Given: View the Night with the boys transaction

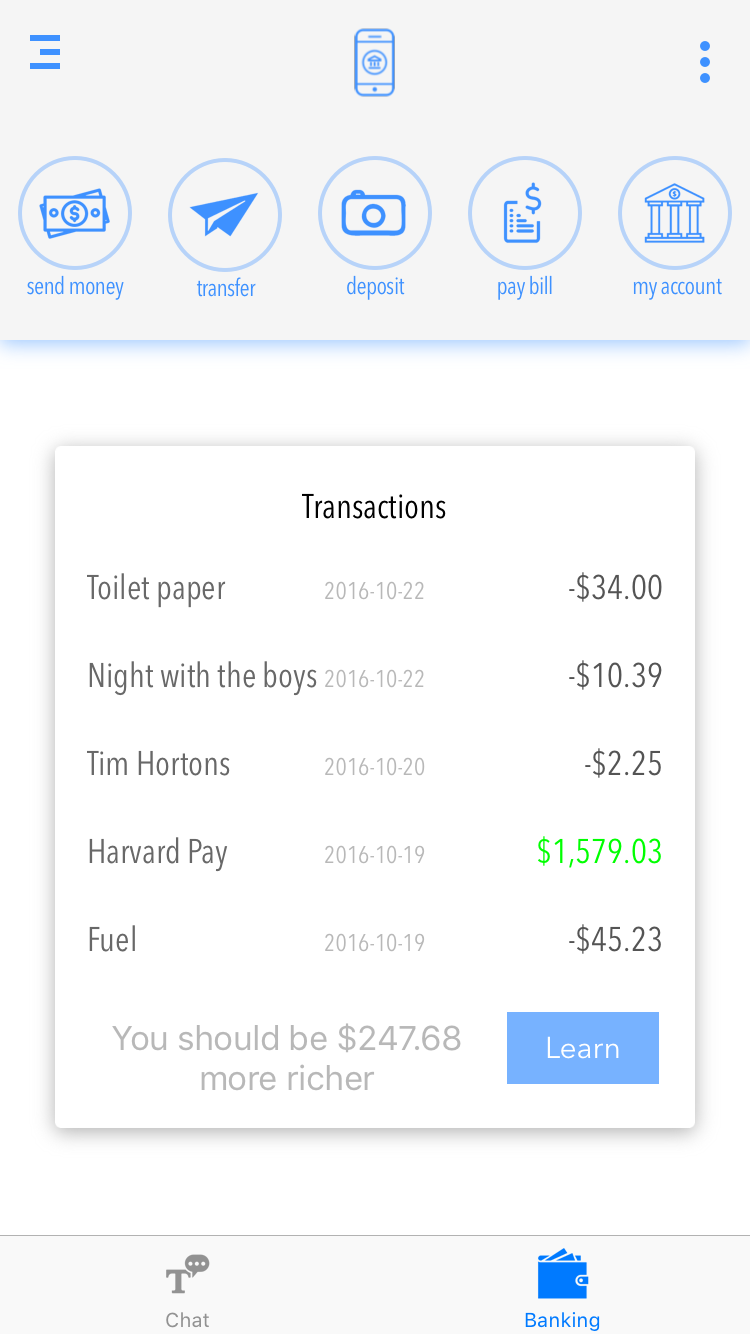Looking at the screenshot, I should coord(375,676).
